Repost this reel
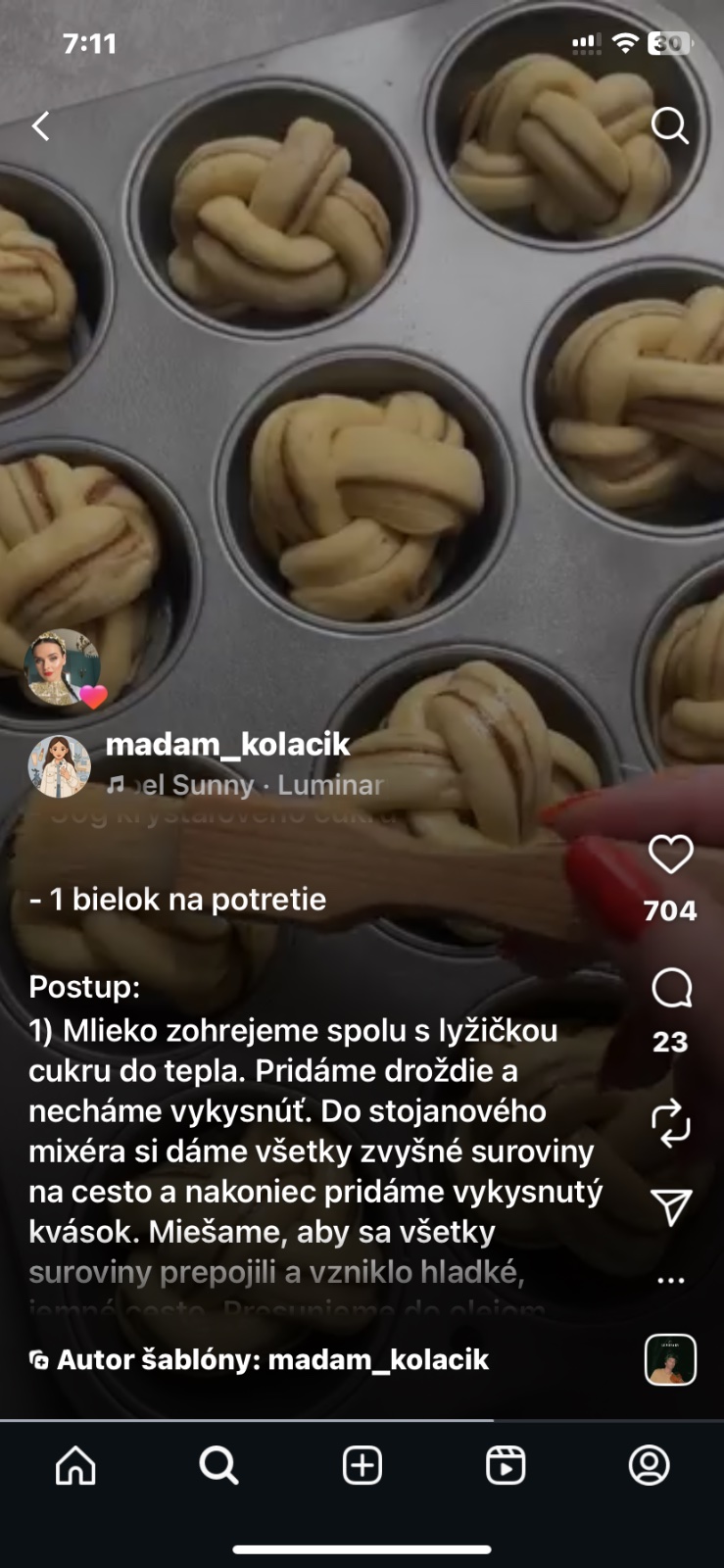The image size is (724, 1568). (671, 1123)
